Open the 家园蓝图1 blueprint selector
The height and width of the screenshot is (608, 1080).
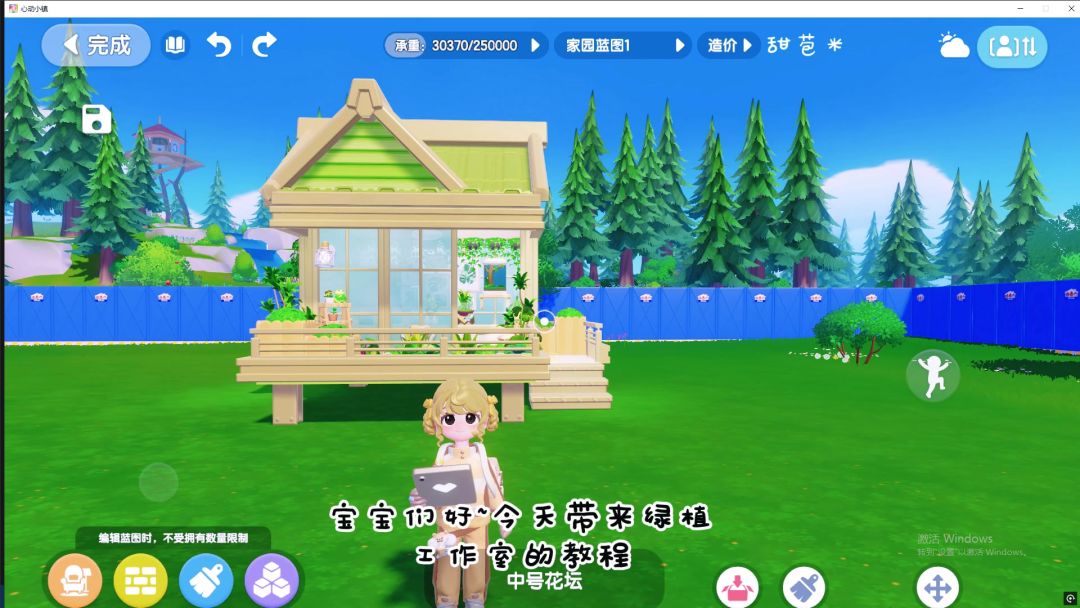(679, 45)
